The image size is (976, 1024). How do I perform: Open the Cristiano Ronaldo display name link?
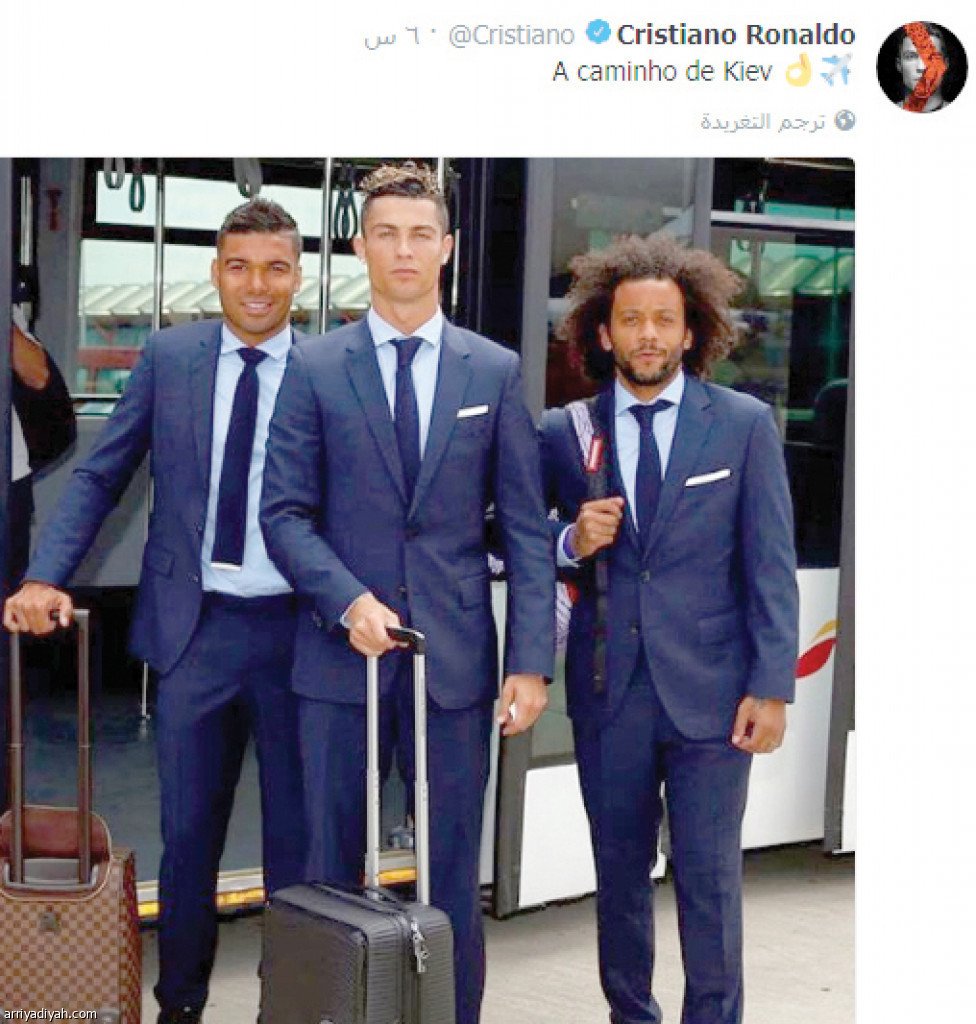pyautogui.click(x=735, y=35)
